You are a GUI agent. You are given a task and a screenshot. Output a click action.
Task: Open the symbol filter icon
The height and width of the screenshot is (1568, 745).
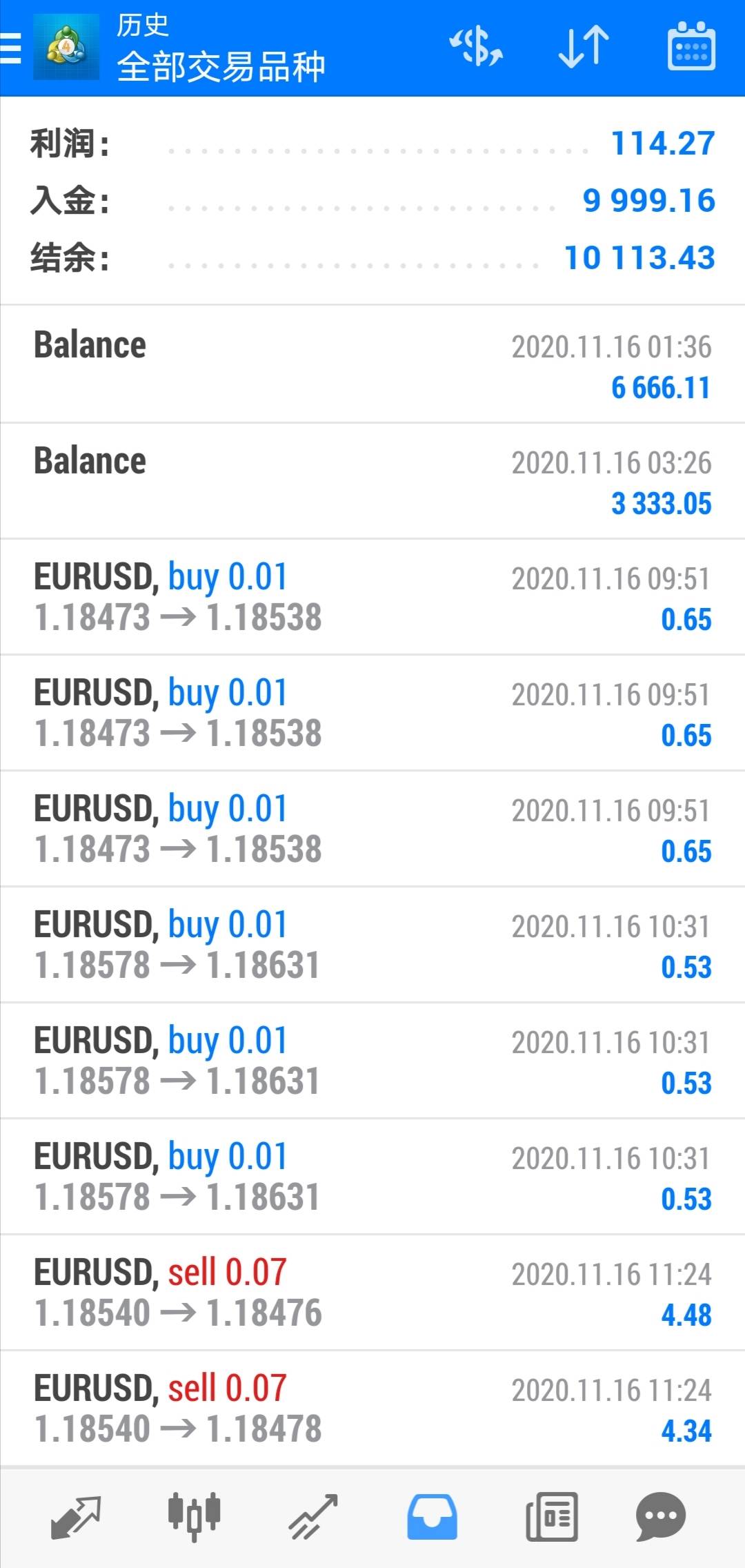coord(476,47)
